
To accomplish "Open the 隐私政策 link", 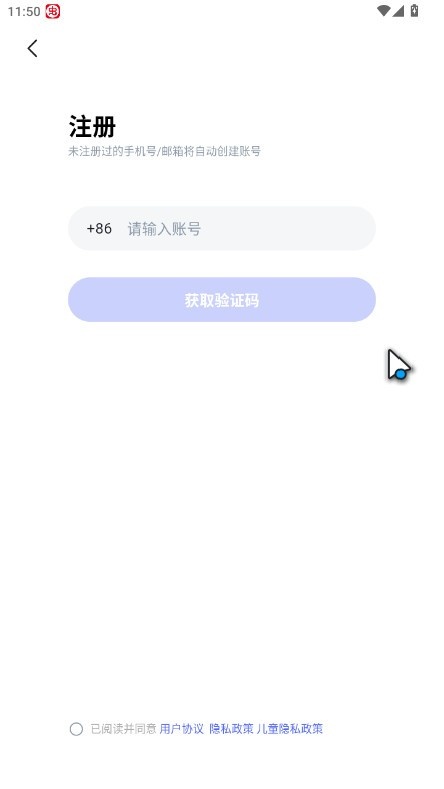I will coord(232,729).
